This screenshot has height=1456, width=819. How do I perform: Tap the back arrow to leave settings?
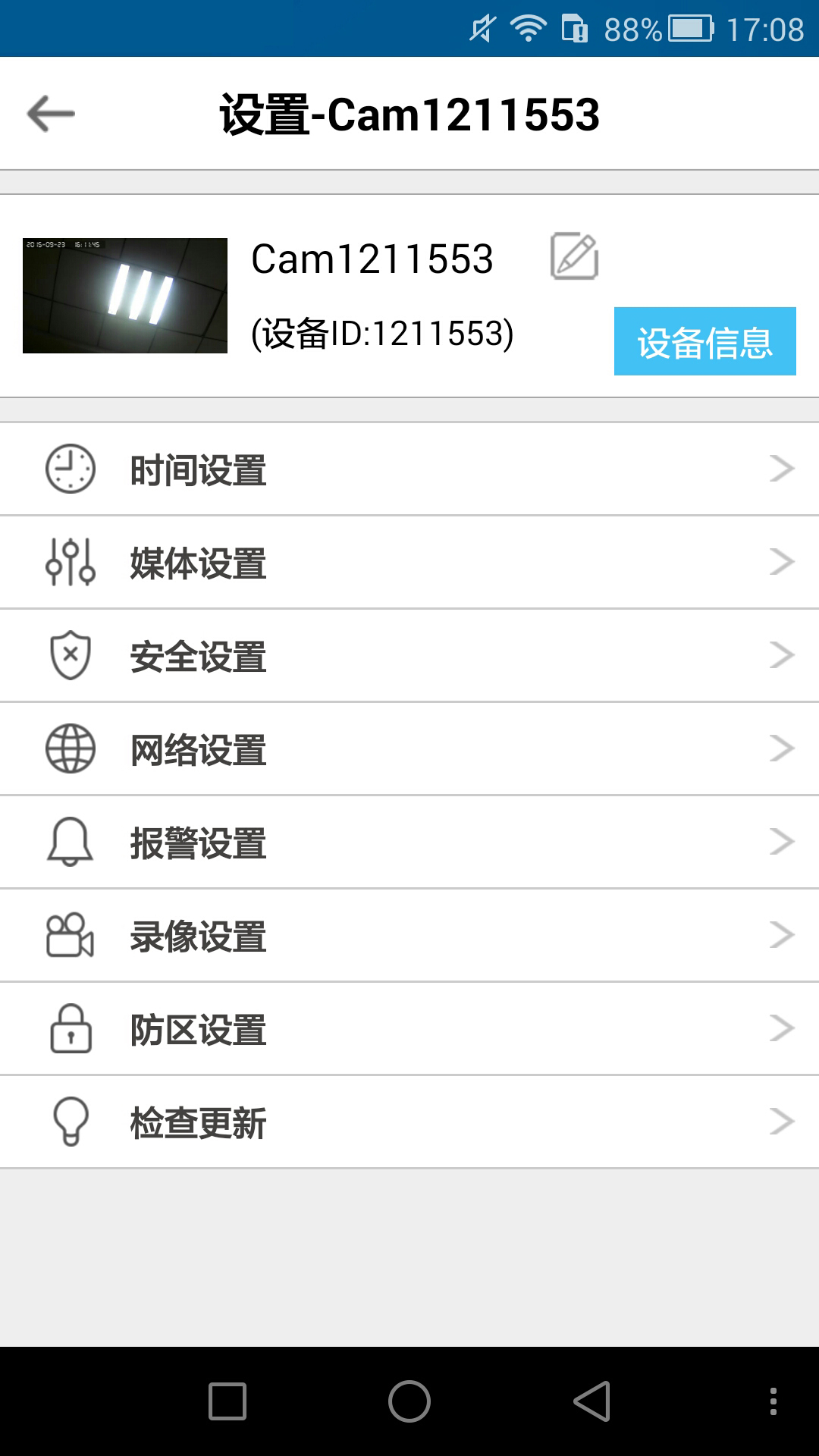click(50, 114)
